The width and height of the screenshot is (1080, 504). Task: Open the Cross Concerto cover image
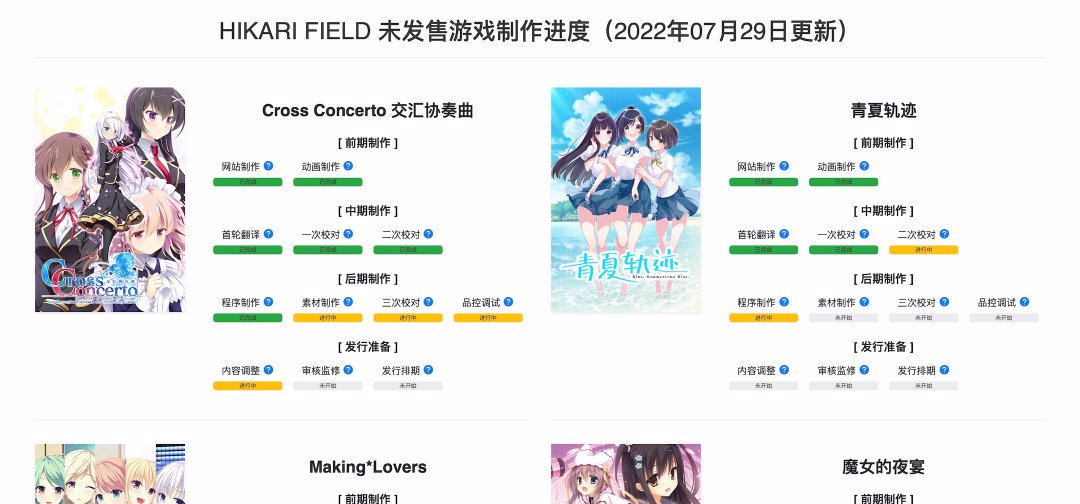(x=110, y=200)
